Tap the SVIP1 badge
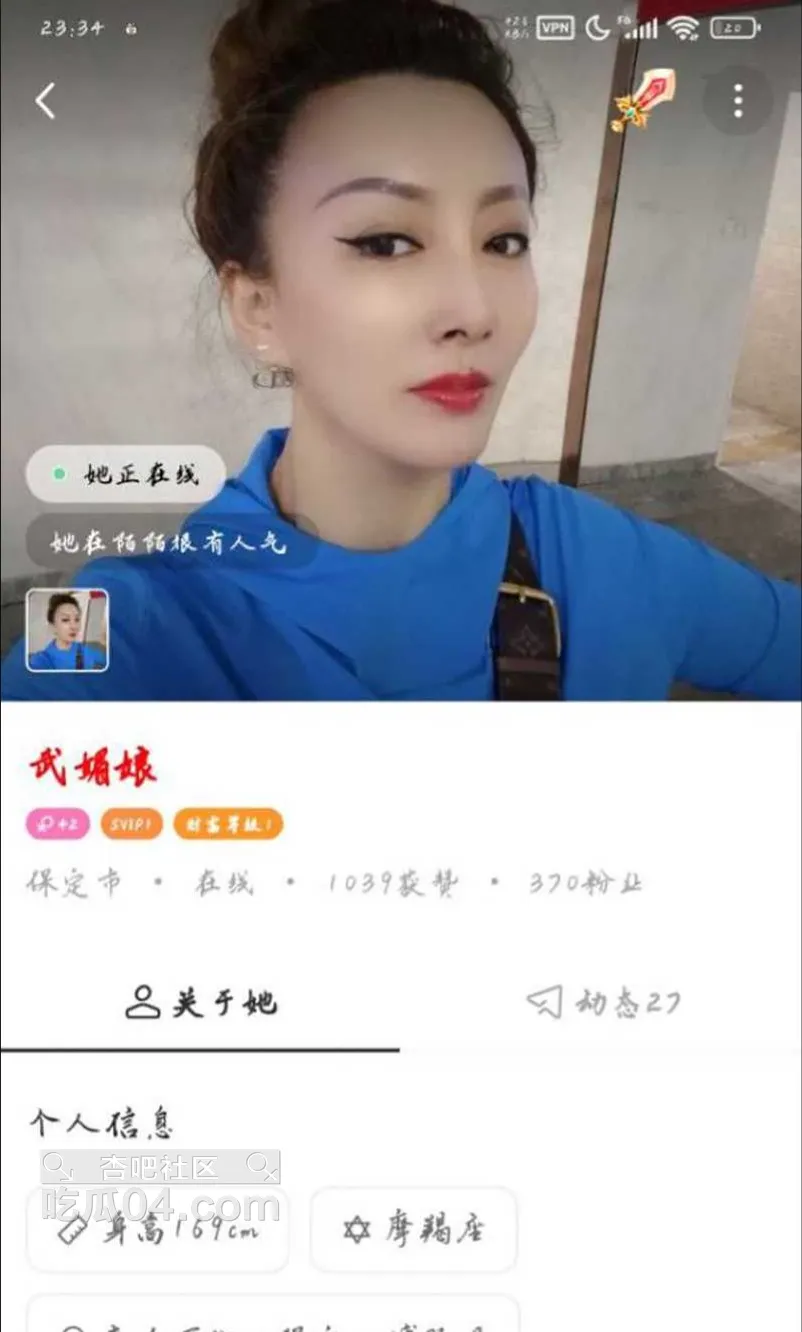 [x=131, y=824]
